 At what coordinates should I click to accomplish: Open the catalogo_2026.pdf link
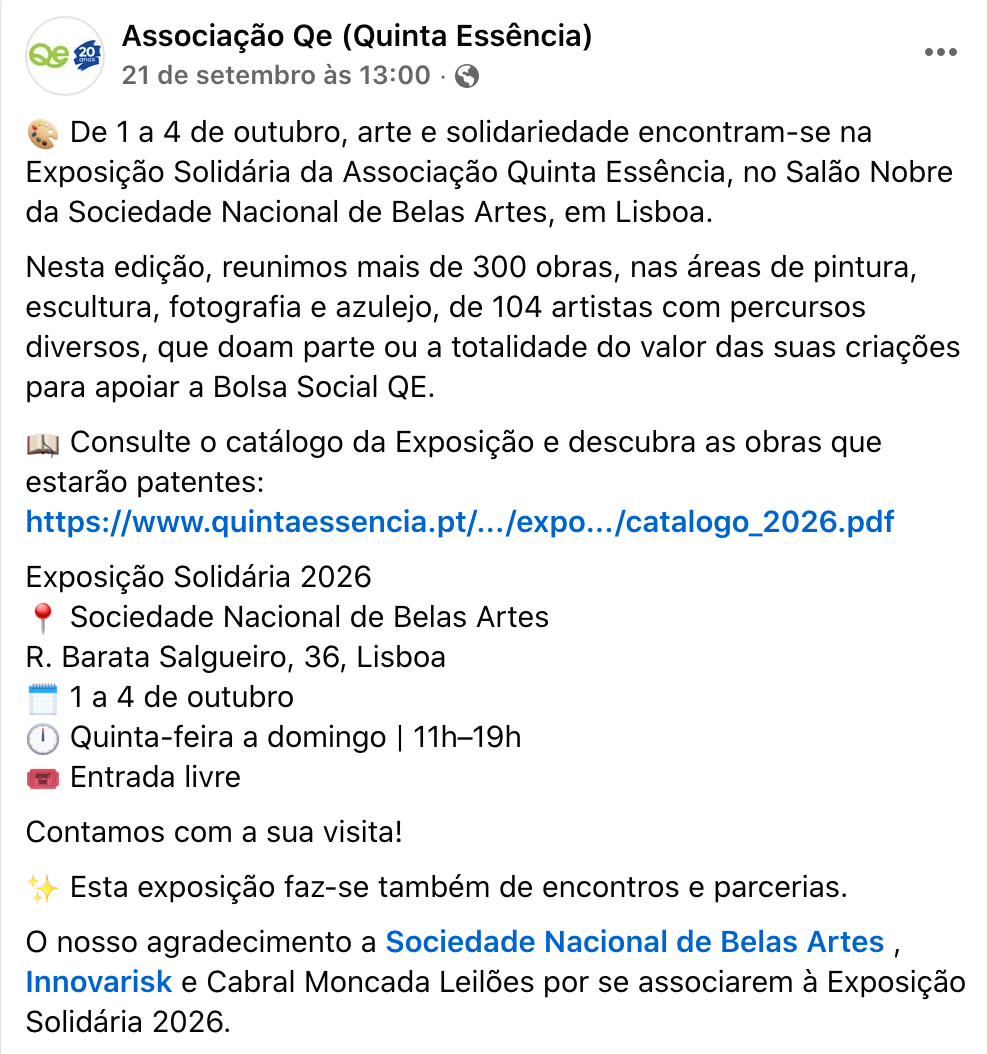[460, 522]
